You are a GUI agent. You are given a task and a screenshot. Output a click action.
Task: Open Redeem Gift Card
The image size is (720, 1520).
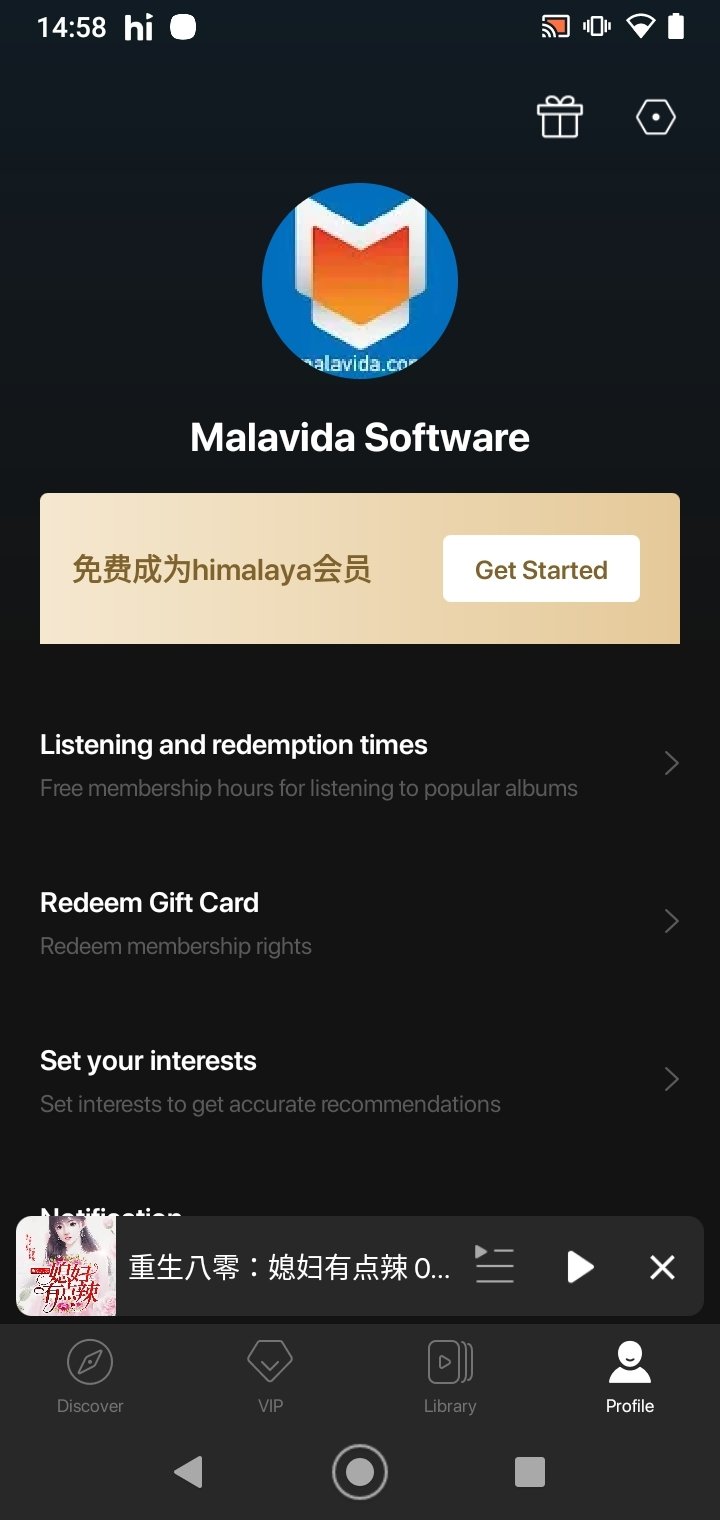tap(360, 922)
